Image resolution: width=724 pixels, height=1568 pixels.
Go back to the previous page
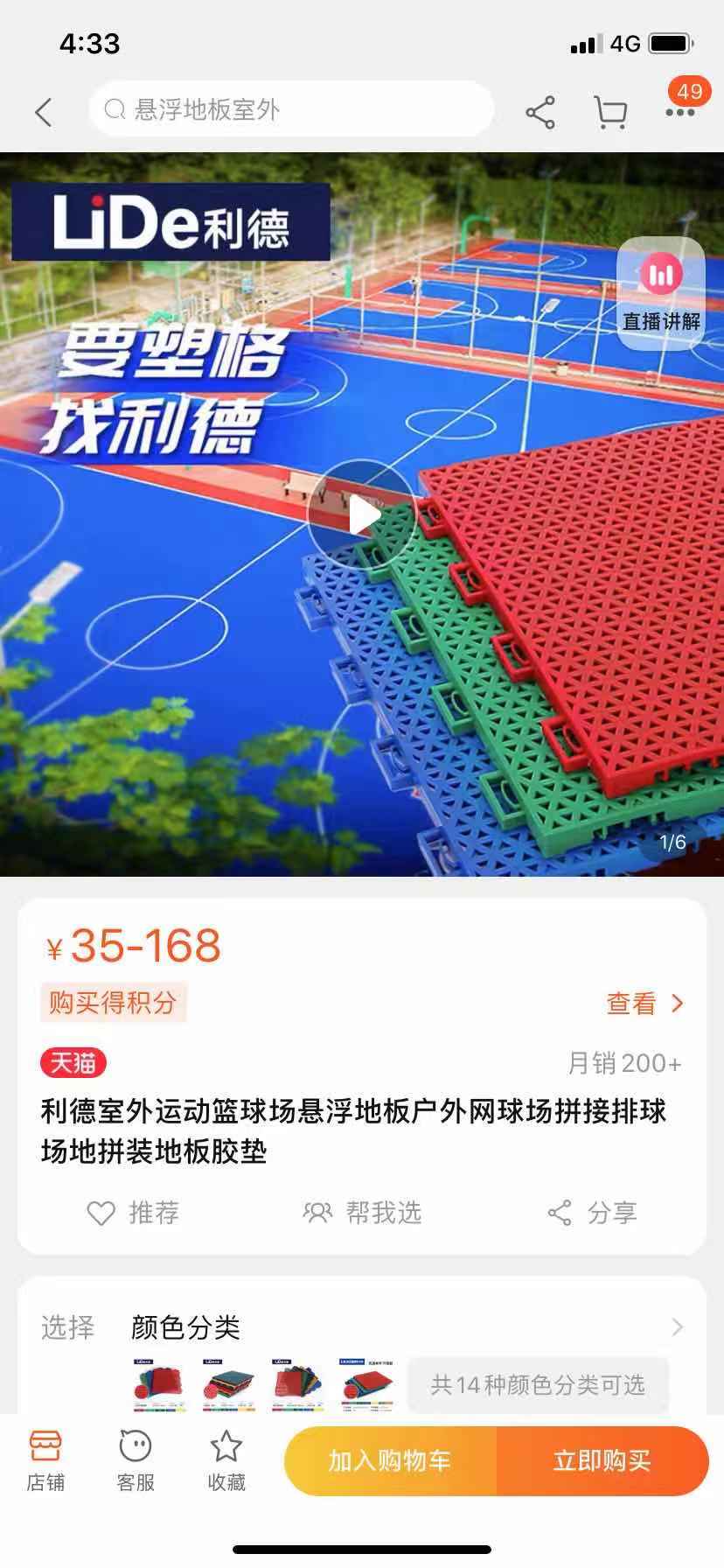(x=44, y=111)
